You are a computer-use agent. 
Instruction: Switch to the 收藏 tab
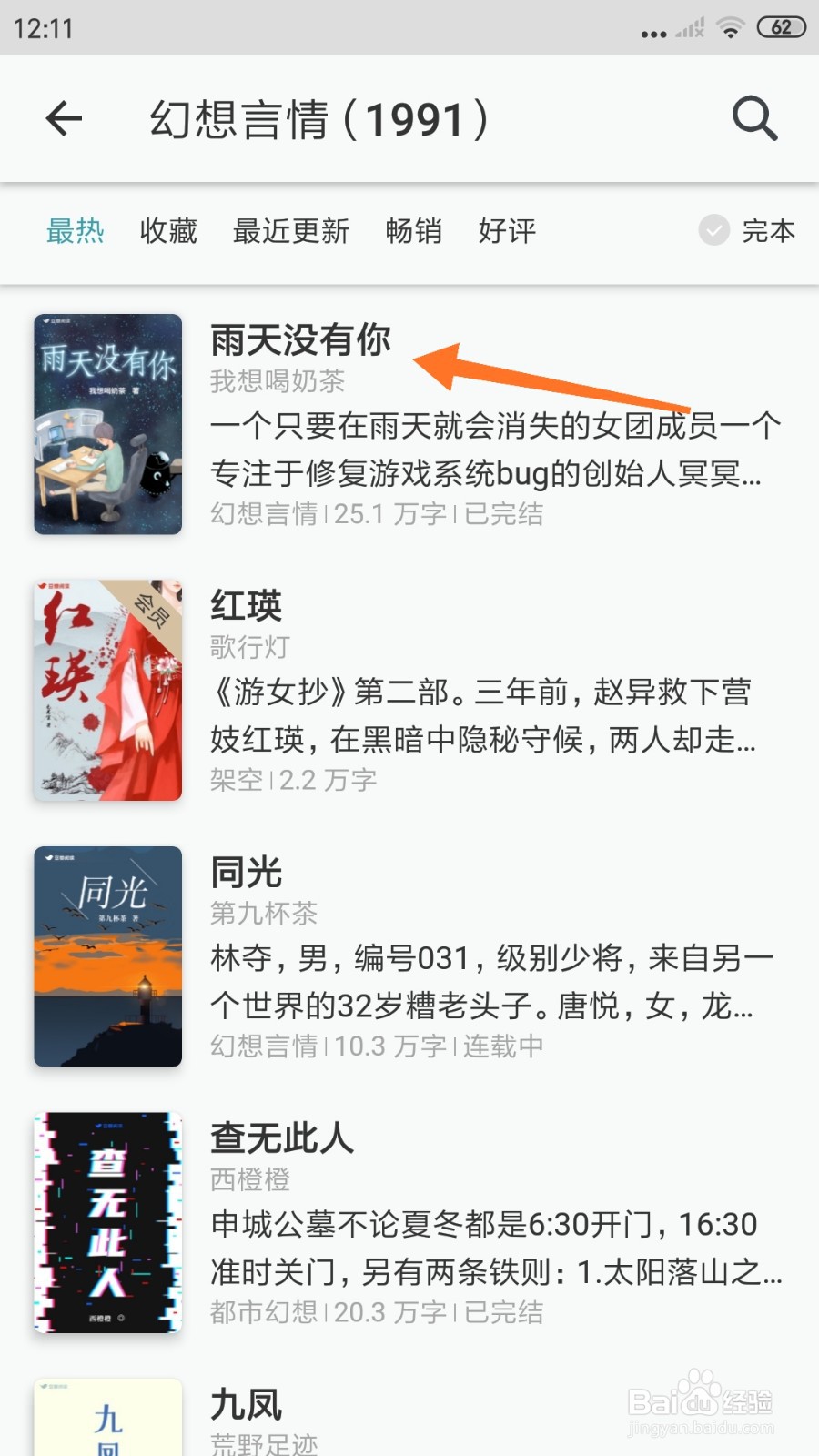168,232
